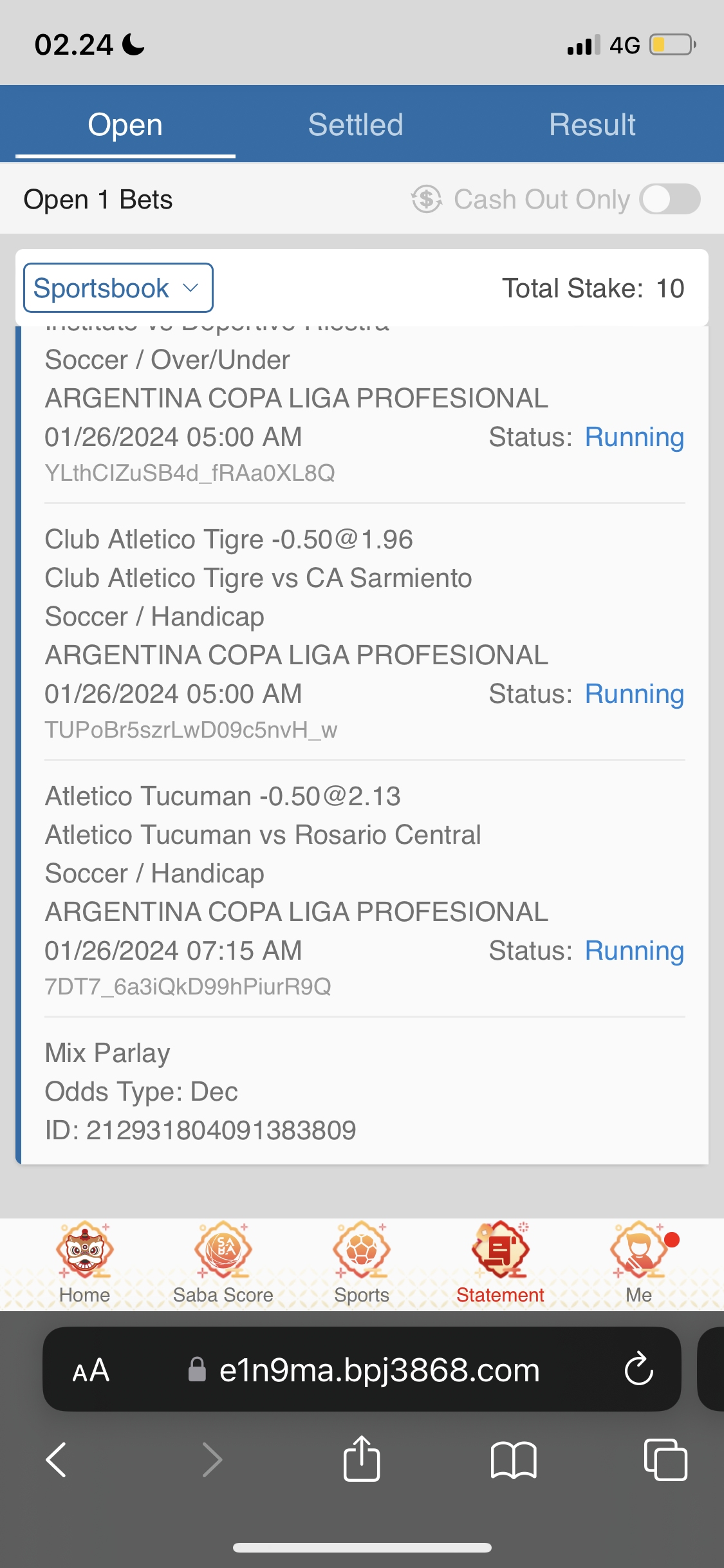Screen dimensions: 724x1568
Task: Open Saba Score
Action: click(x=223, y=1263)
